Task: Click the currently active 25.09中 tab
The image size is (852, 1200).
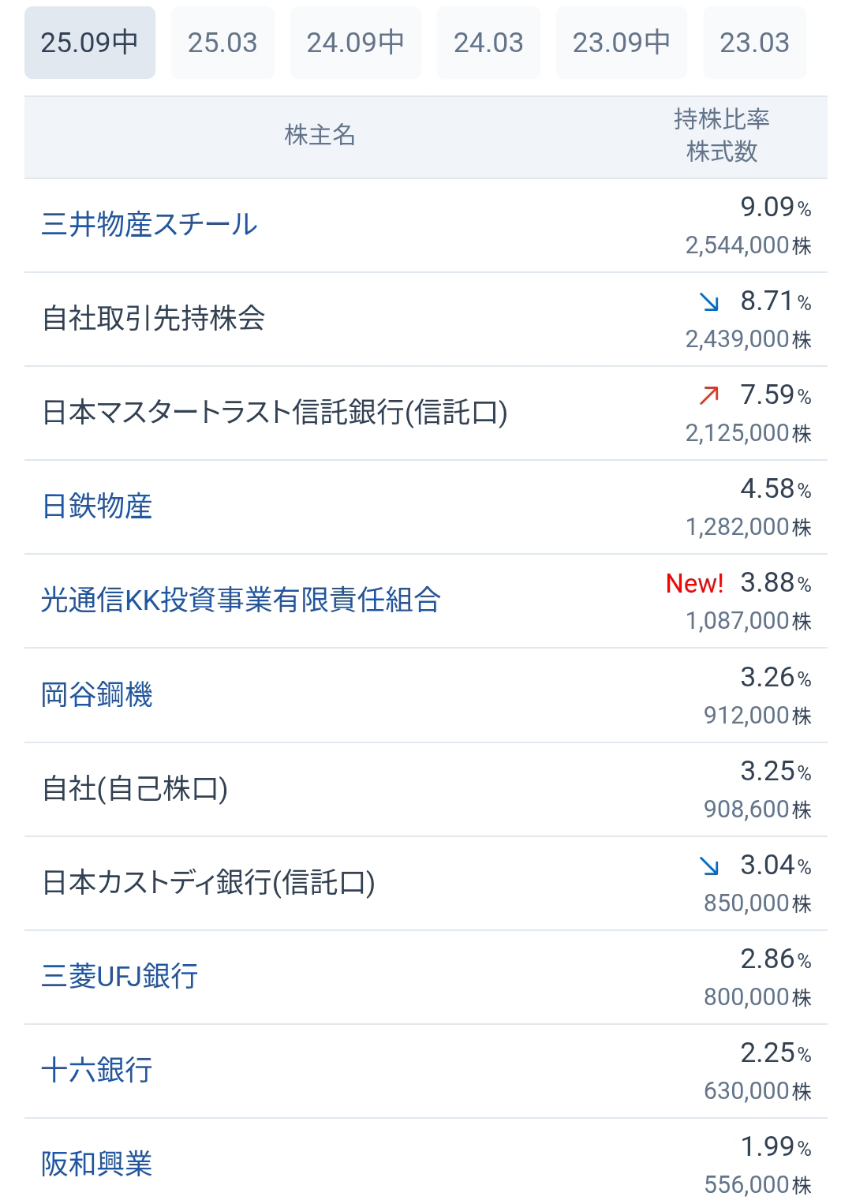Action: pyautogui.click(x=89, y=42)
